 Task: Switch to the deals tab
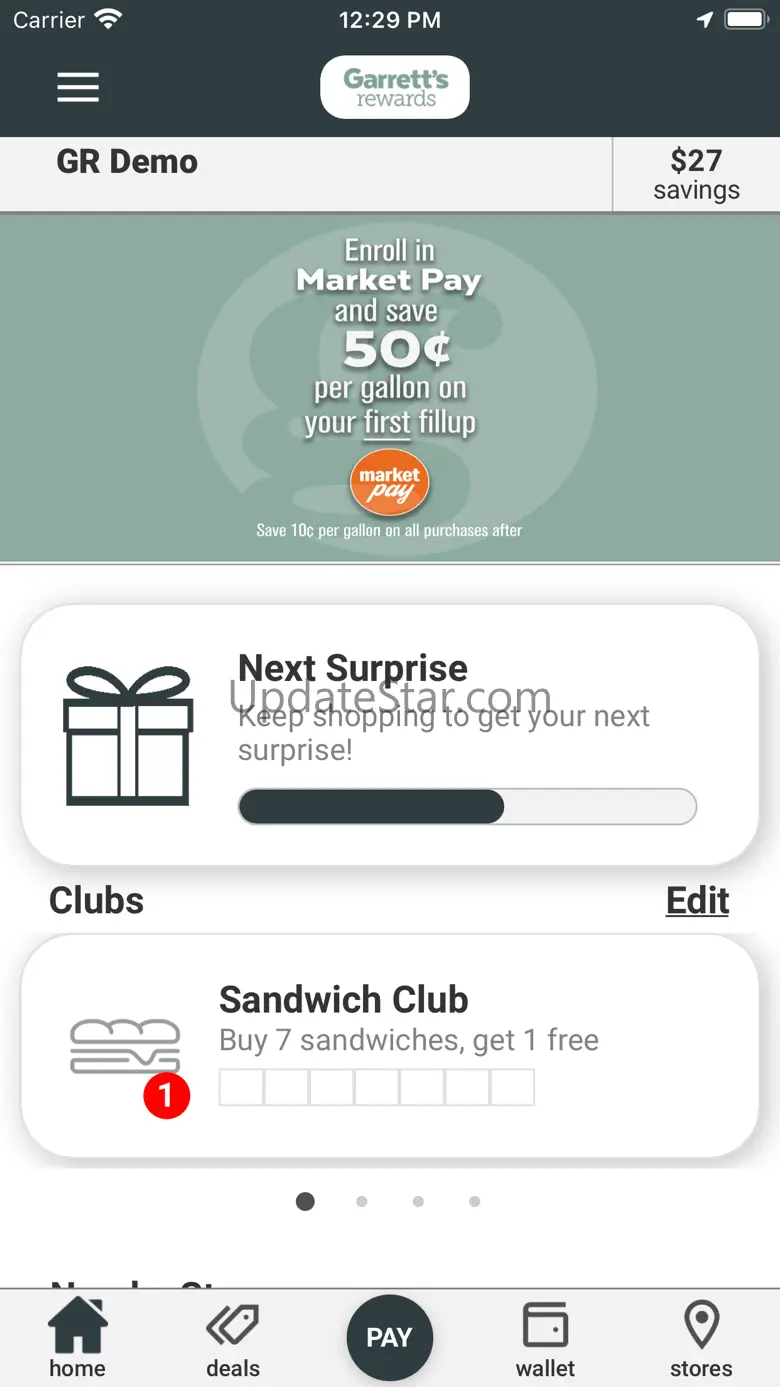[233, 1338]
